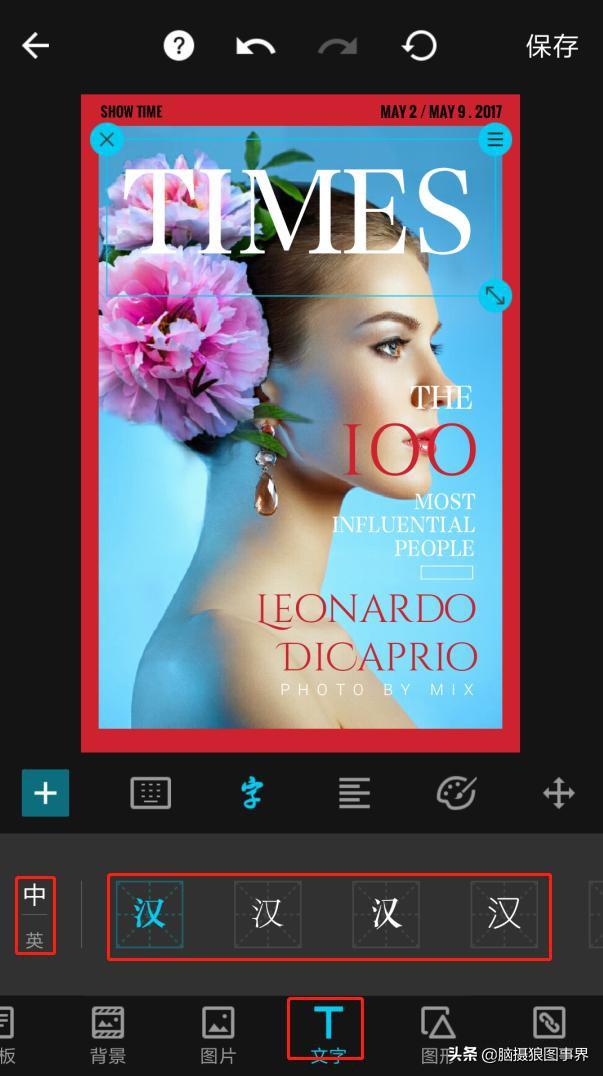Open the help question mark

(178, 46)
